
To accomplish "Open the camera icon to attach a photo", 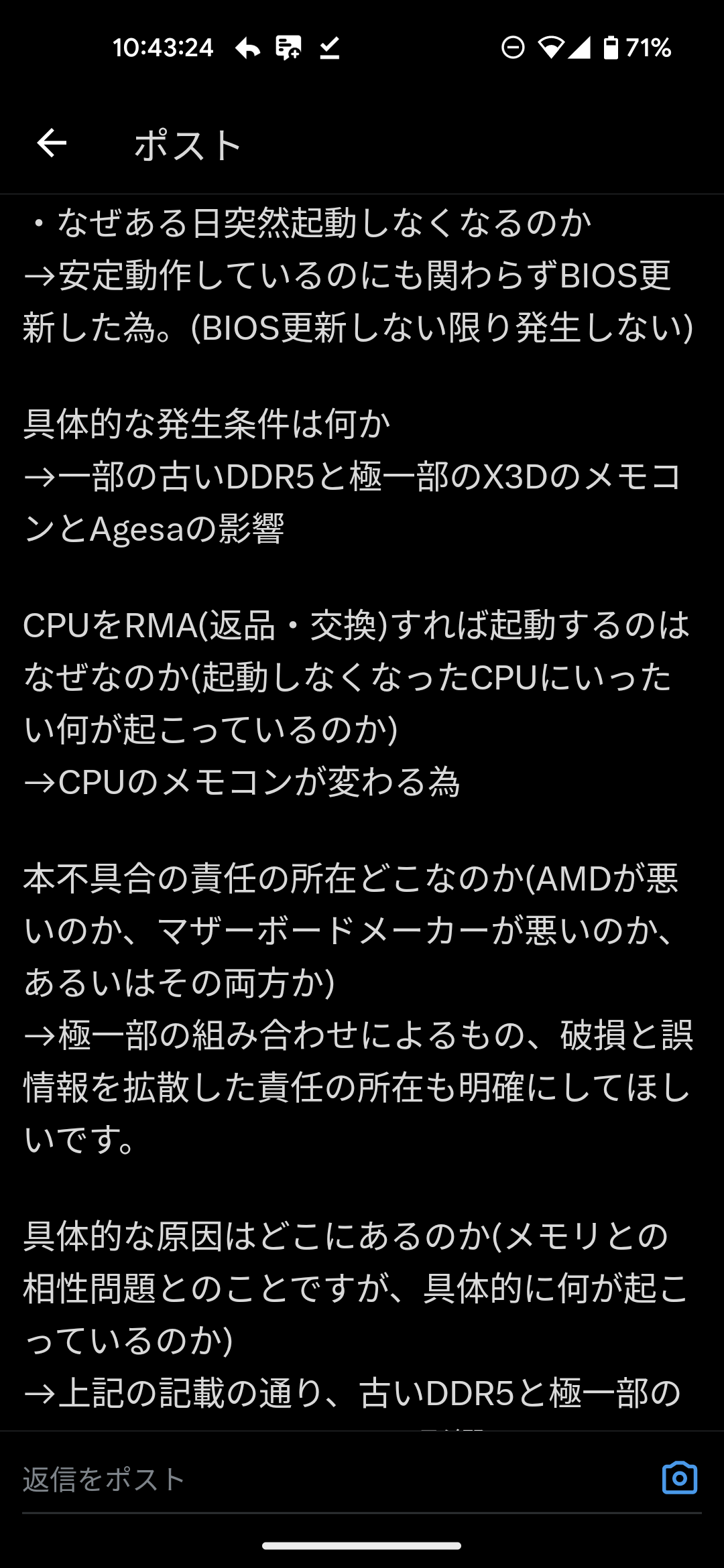I will [679, 1478].
